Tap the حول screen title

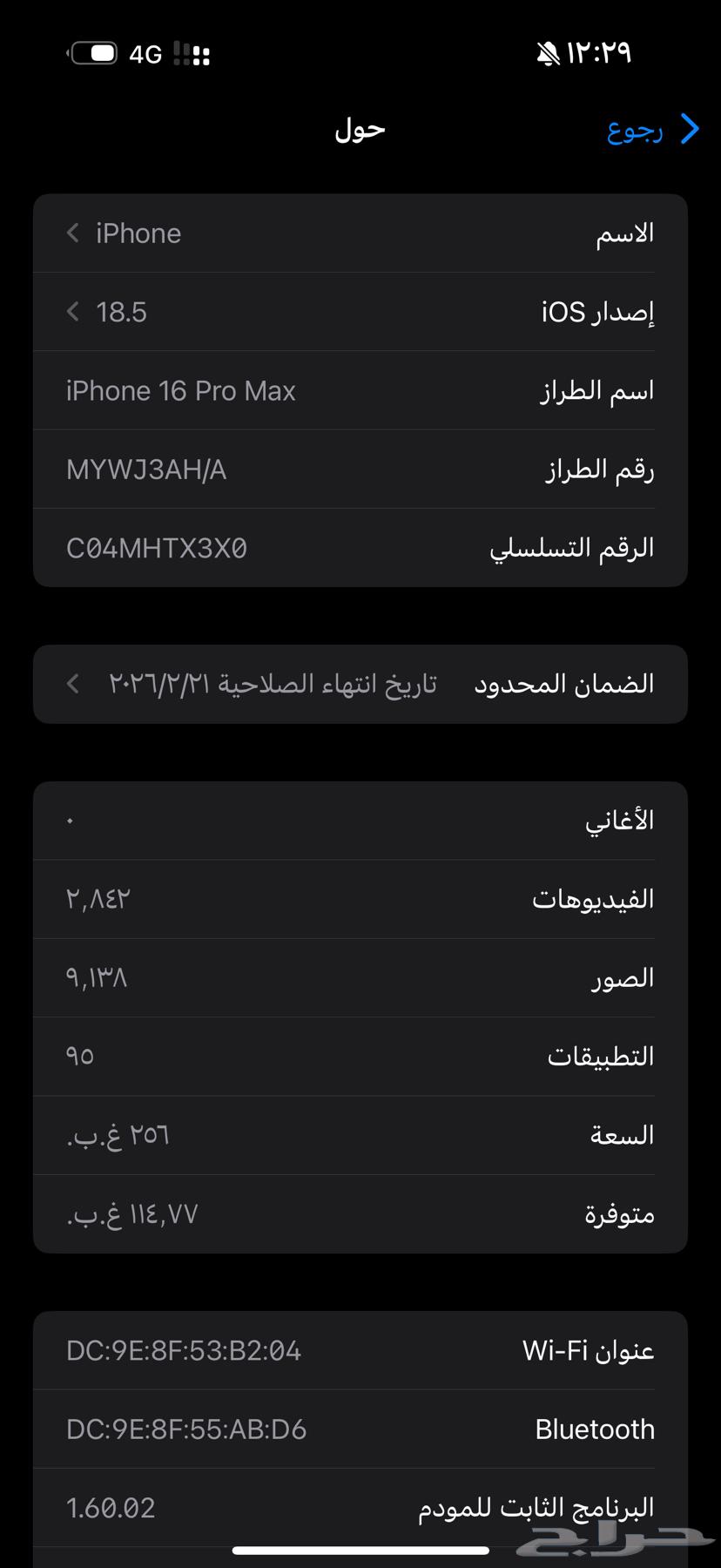pos(359,129)
